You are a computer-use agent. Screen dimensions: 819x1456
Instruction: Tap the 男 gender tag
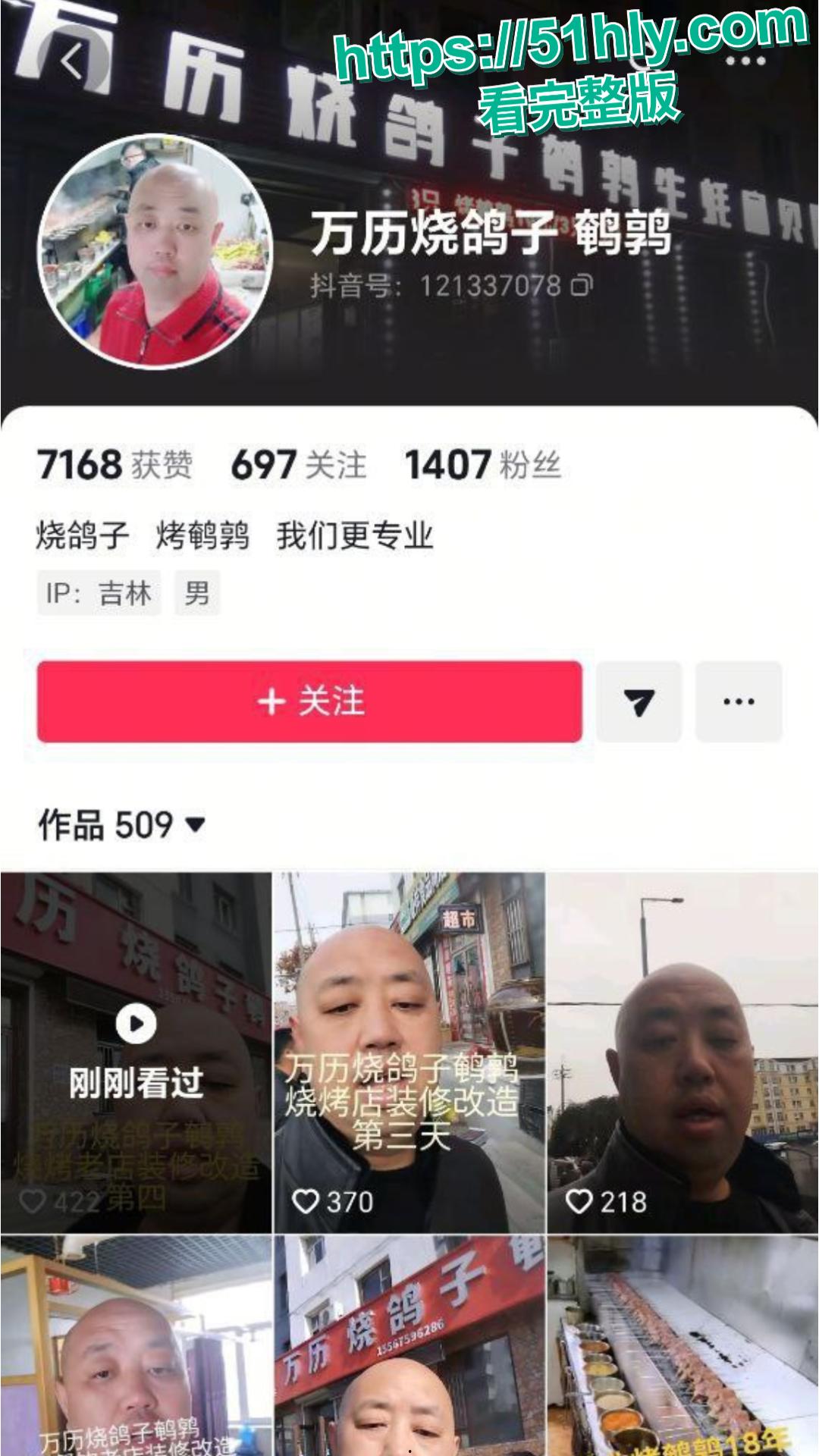click(197, 594)
